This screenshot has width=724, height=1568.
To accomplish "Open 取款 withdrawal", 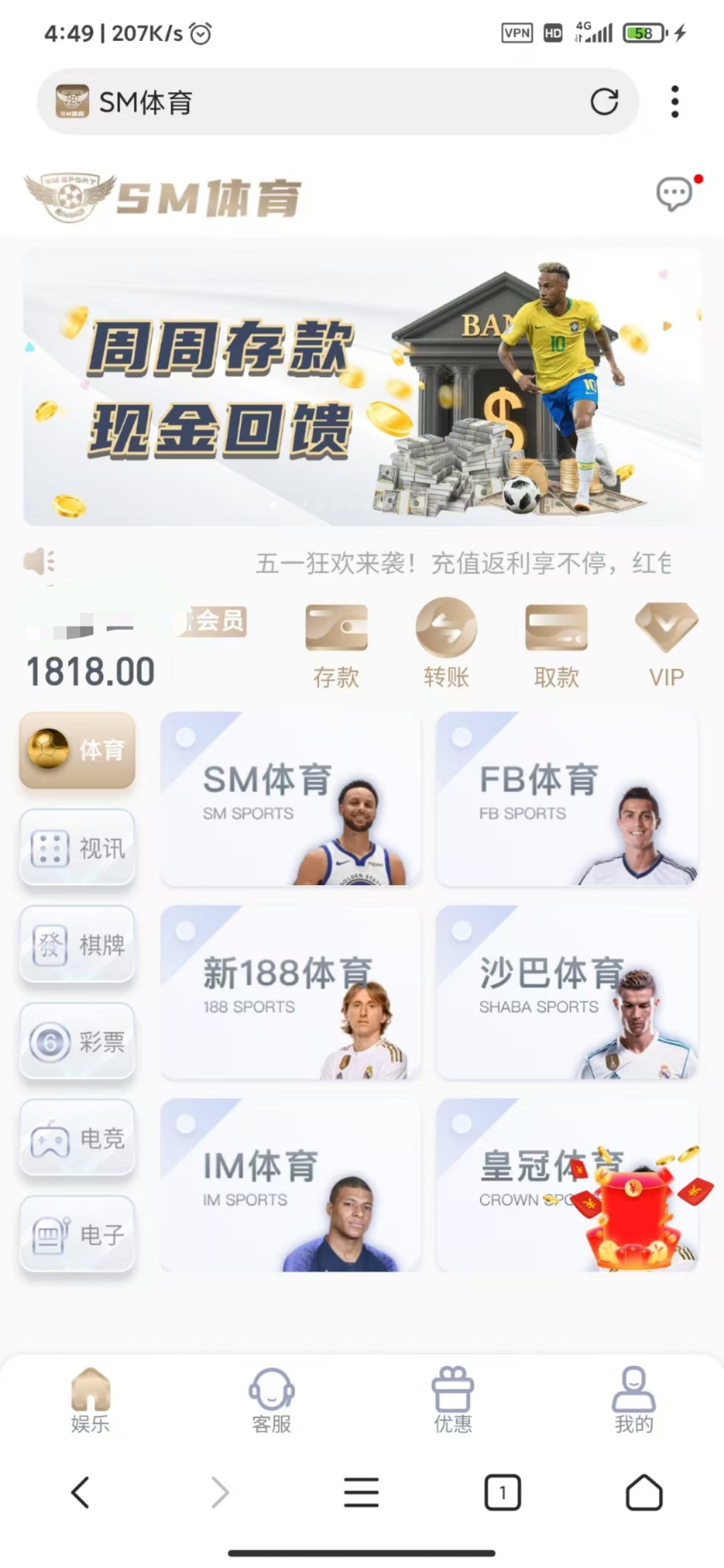I will pos(556,645).
